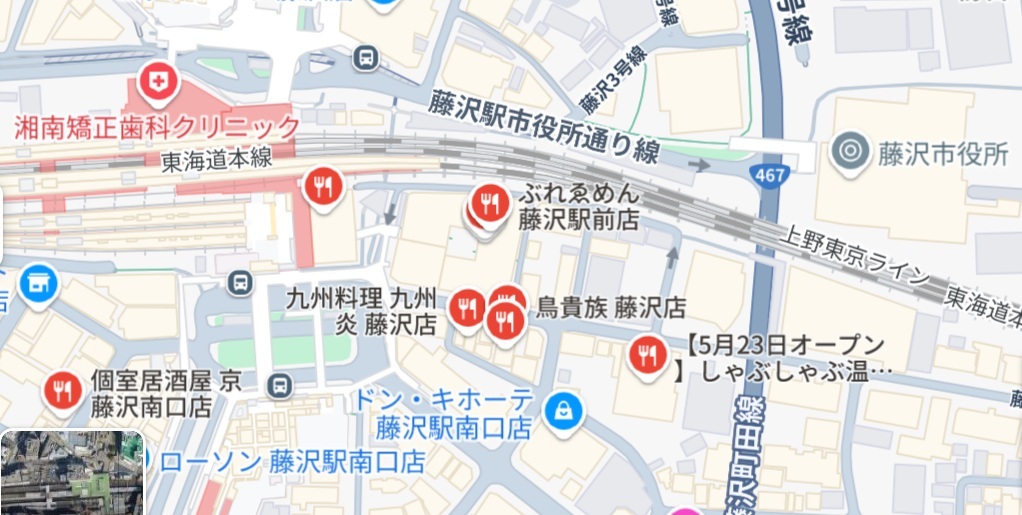Viewport: 1022px width, 515px height.
Task: Select the 個室居酒屋 京 藤沢南口店 marker
Action: pyautogui.click(x=65, y=390)
